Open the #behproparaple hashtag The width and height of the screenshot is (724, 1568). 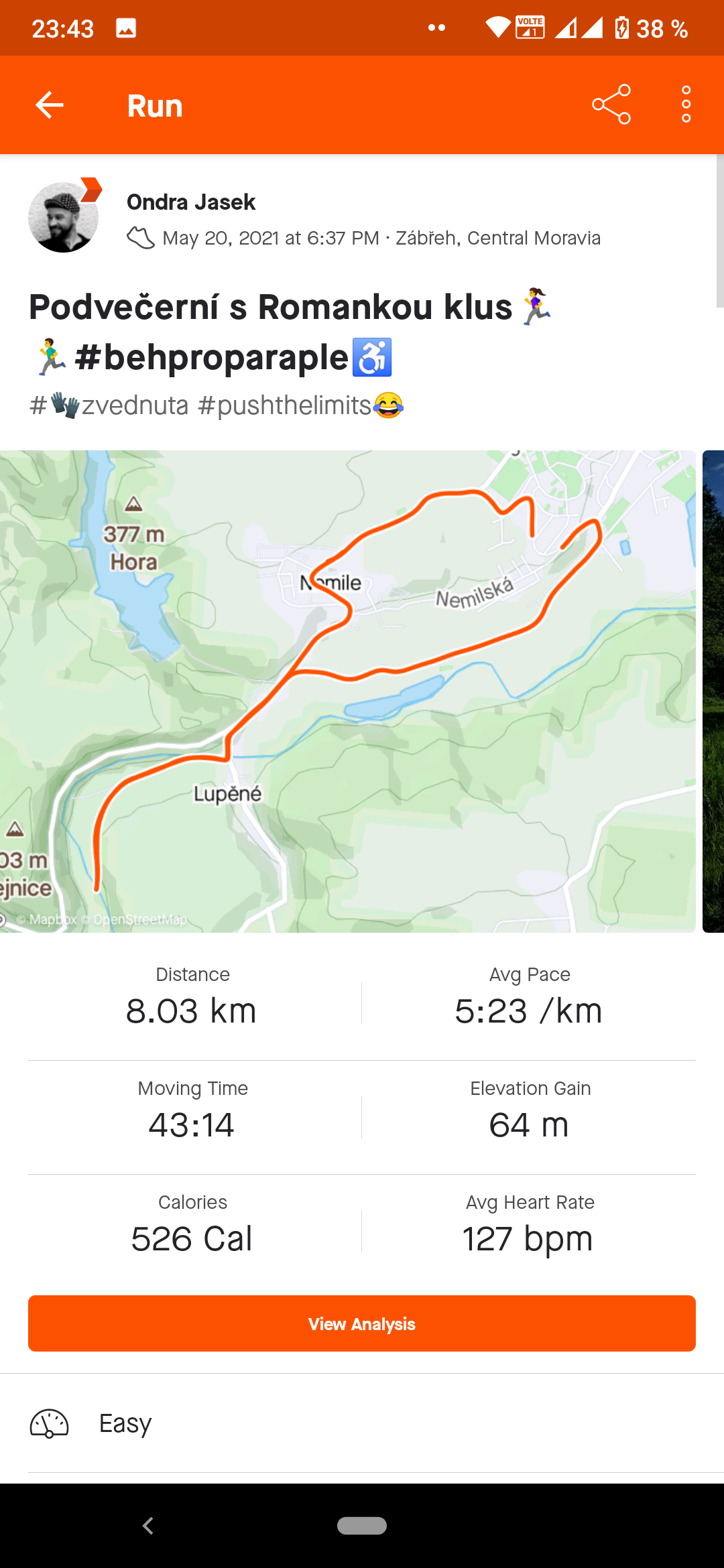(212, 356)
